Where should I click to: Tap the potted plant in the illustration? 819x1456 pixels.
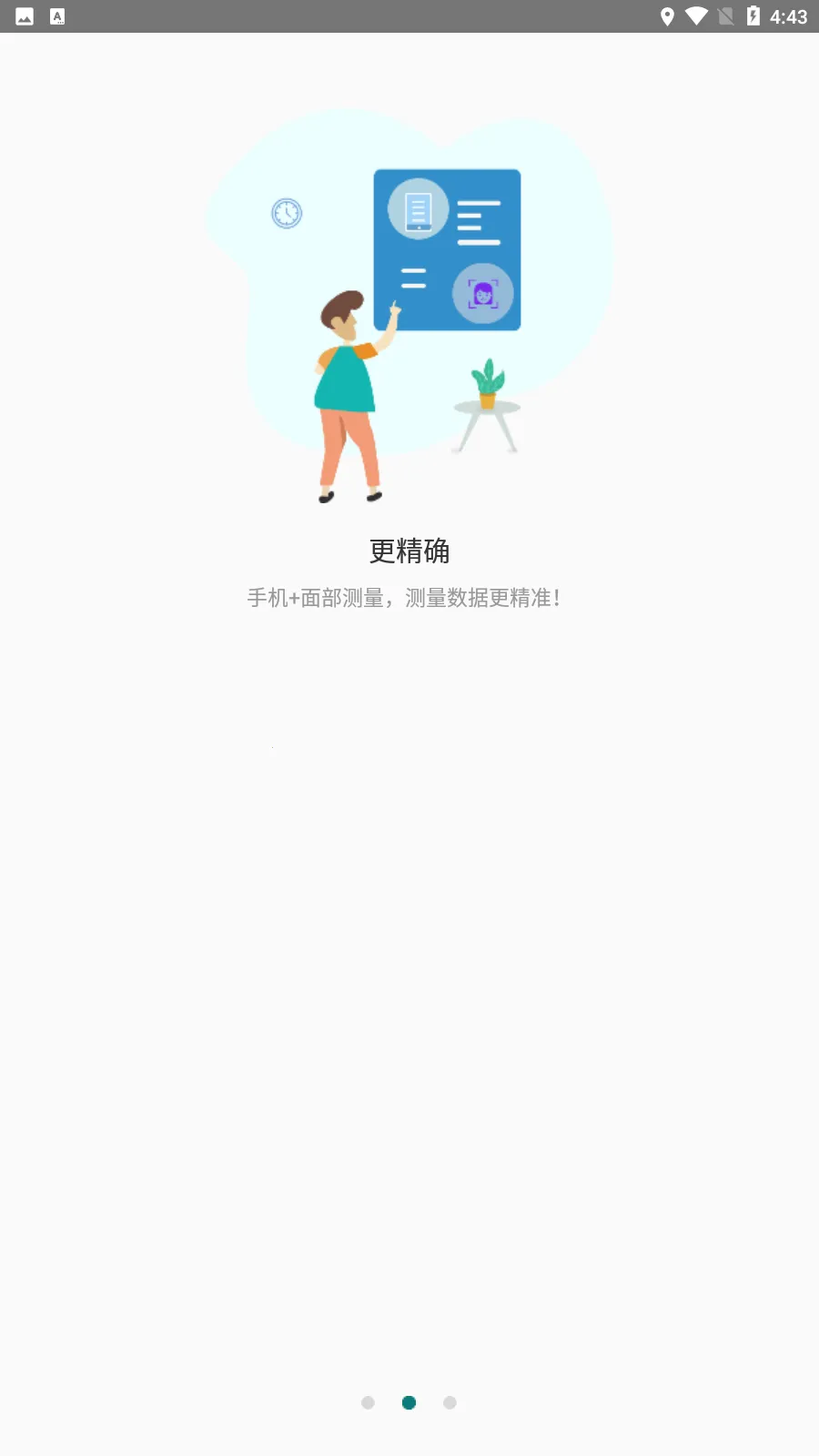coord(488,387)
